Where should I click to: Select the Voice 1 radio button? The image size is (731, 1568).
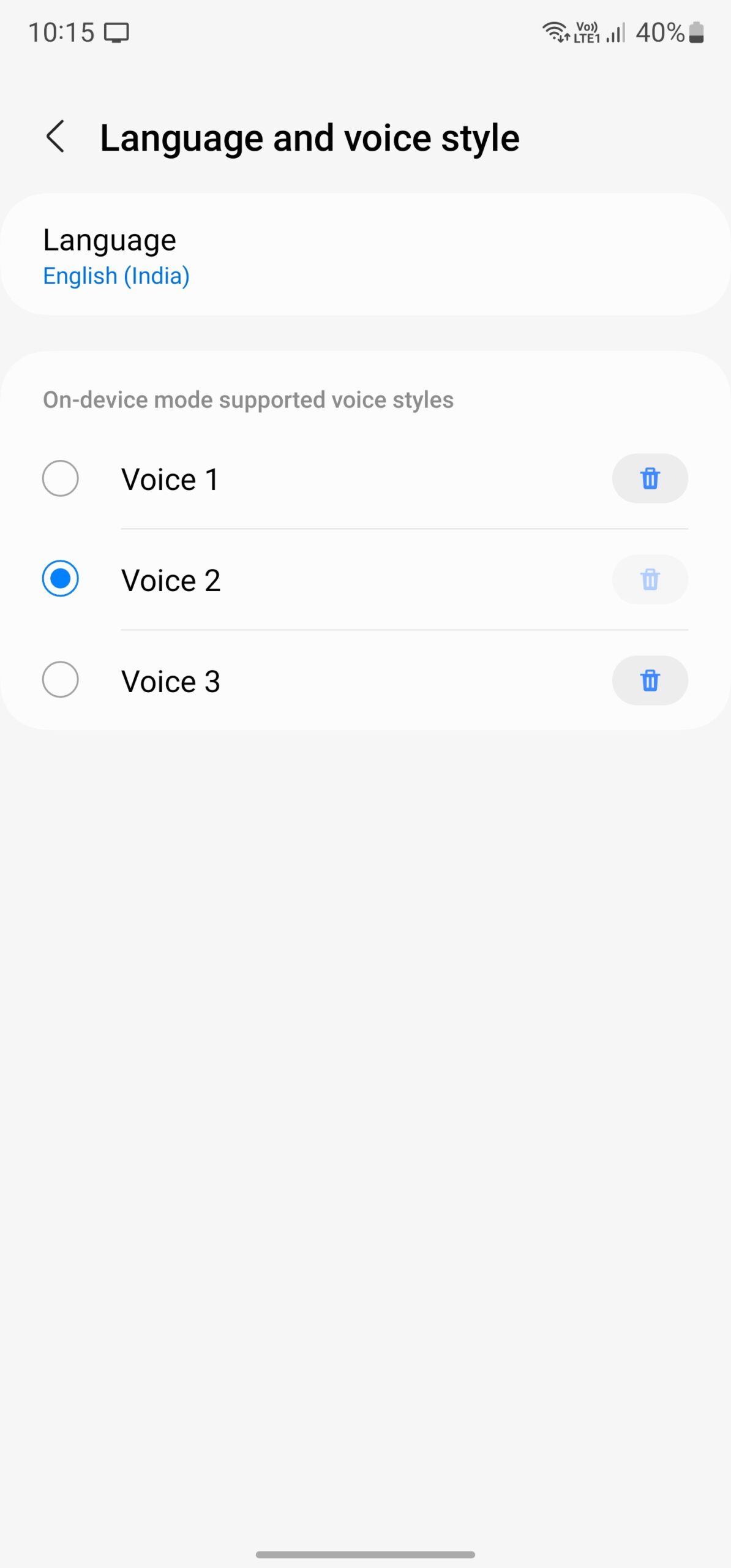coord(60,478)
